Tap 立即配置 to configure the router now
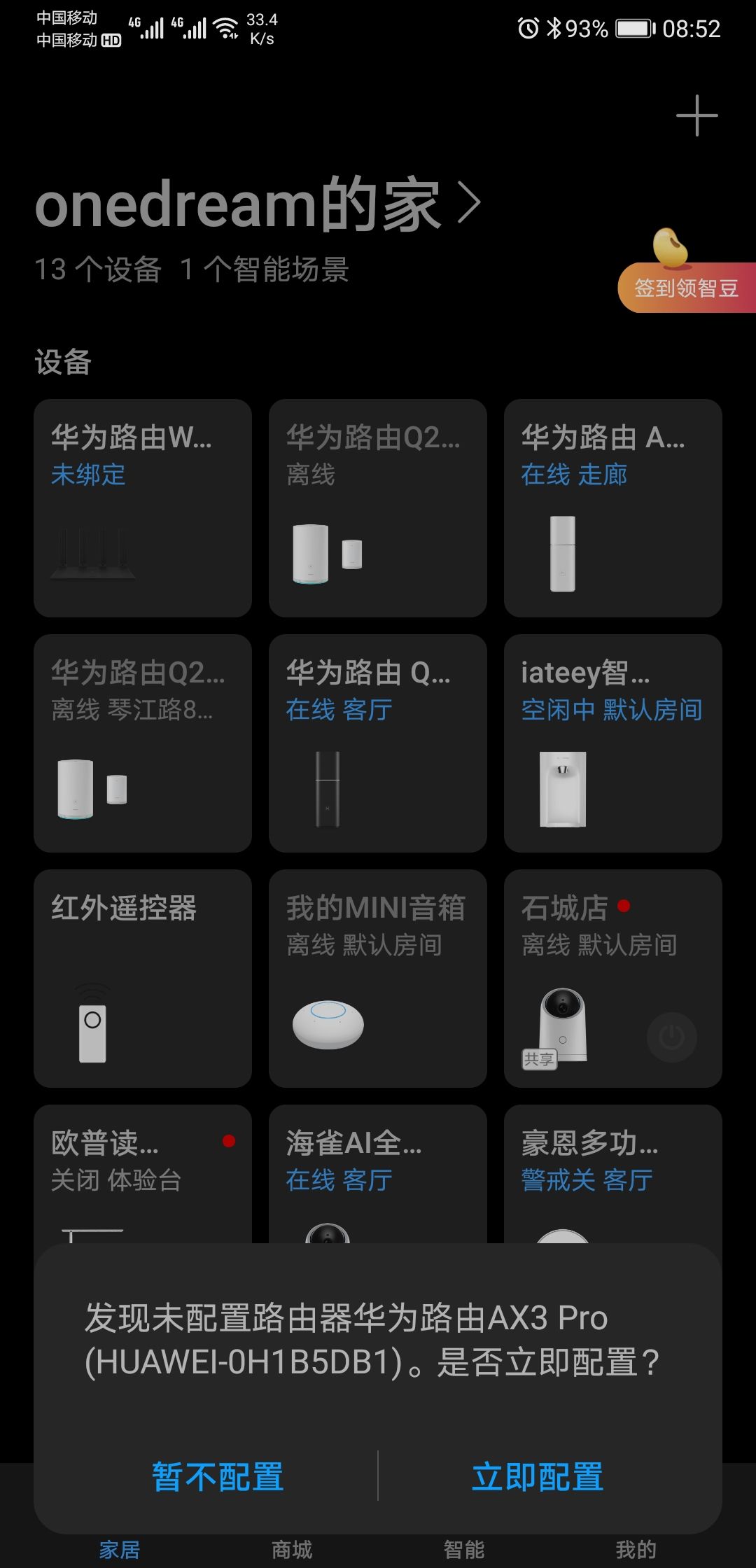The height and width of the screenshot is (1568, 756). pos(538,1476)
